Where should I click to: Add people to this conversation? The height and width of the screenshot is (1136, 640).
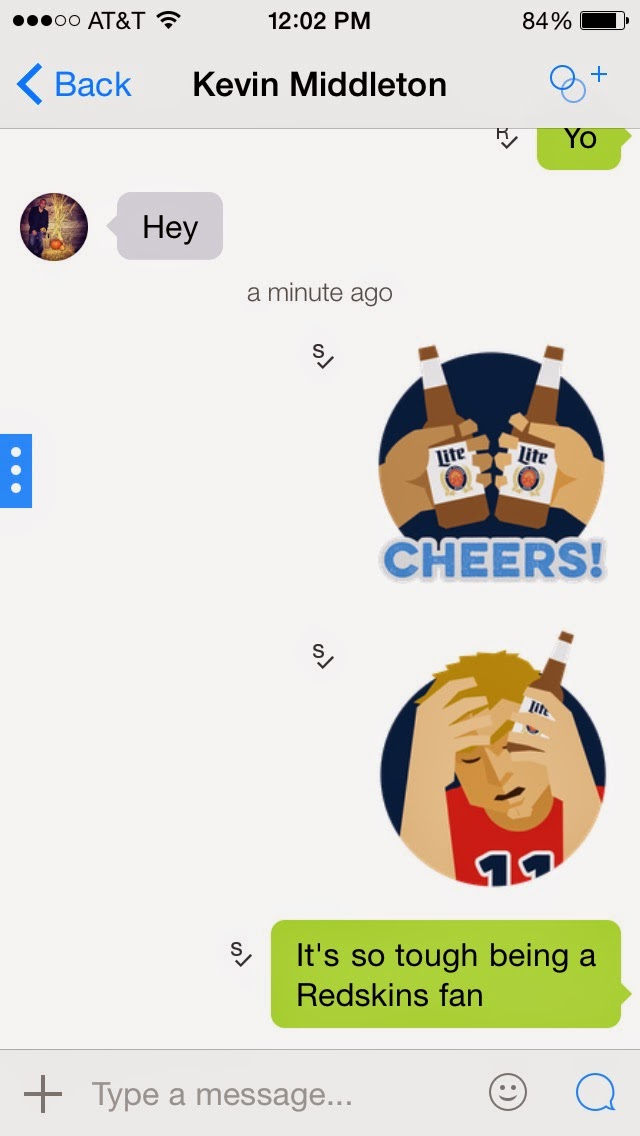click(x=577, y=83)
